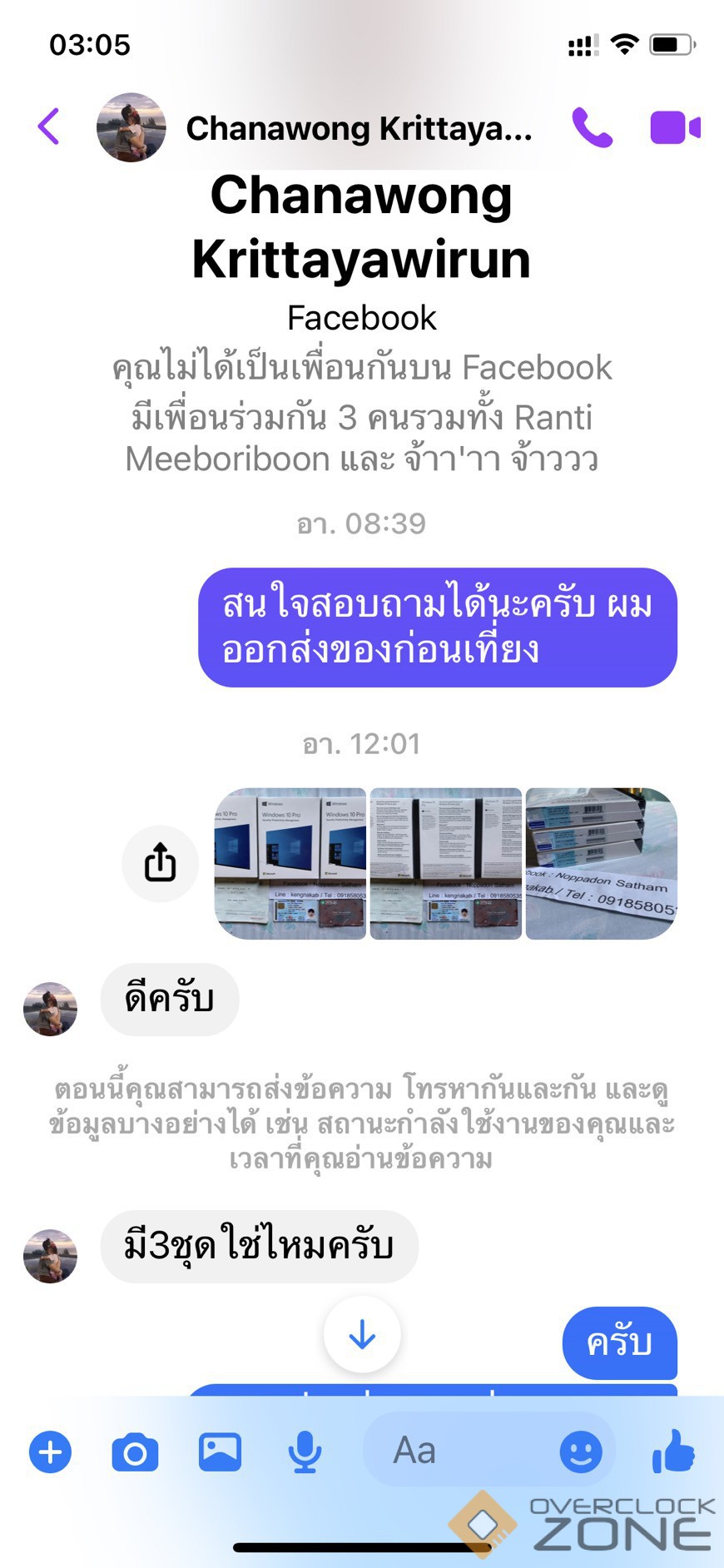Viewport: 724px width, 1568px height.
Task: Jump to the latest messages
Action: (362, 1335)
